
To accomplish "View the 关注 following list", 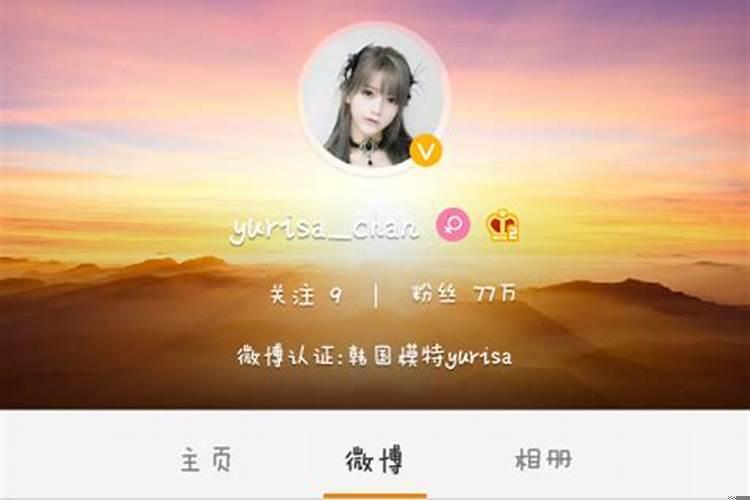I will [x=305, y=295].
